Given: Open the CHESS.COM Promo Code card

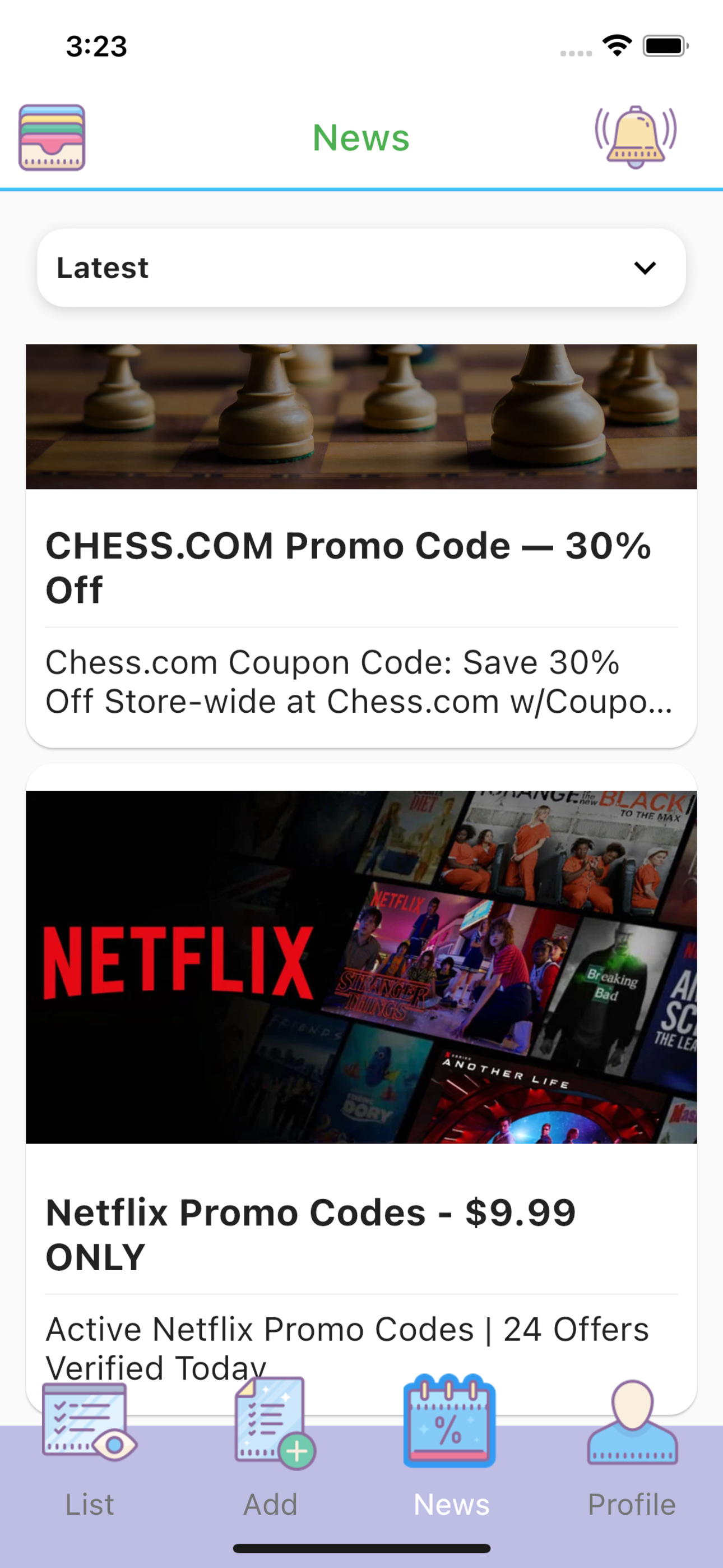Looking at the screenshot, I should coord(361,546).
